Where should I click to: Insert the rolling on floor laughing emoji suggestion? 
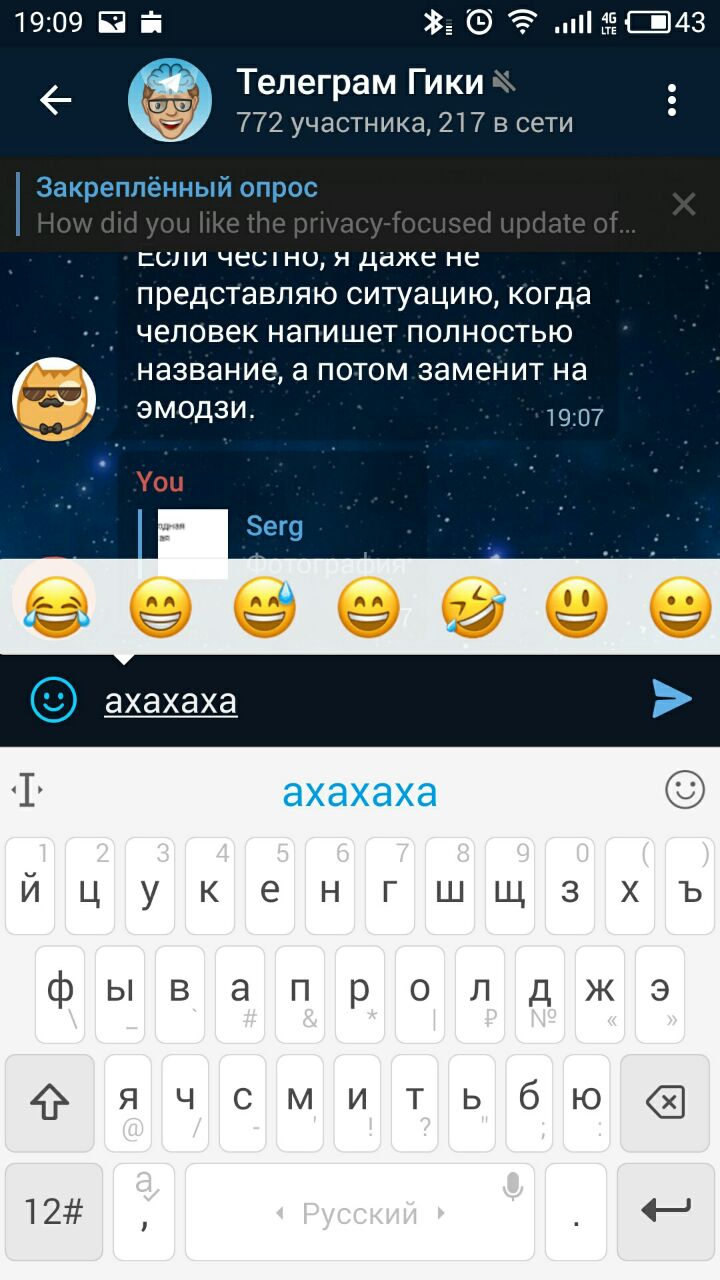click(x=474, y=607)
